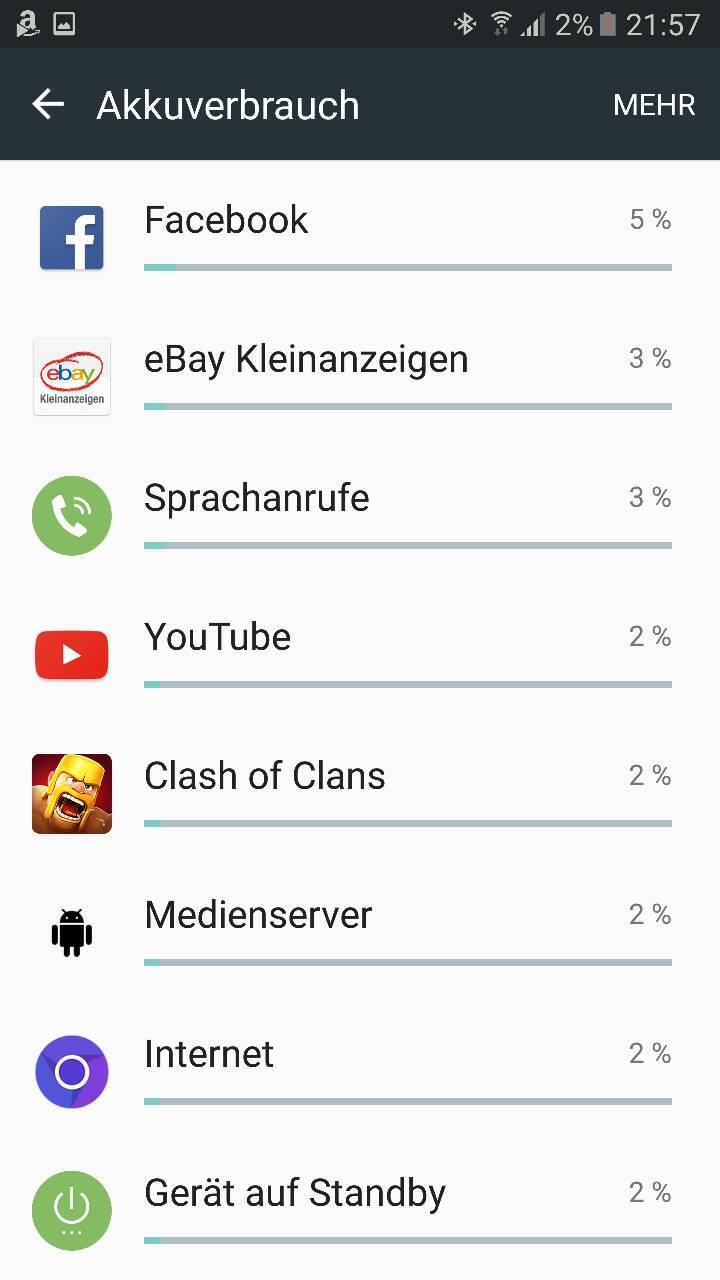Select the Medienserver row

click(360, 933)
